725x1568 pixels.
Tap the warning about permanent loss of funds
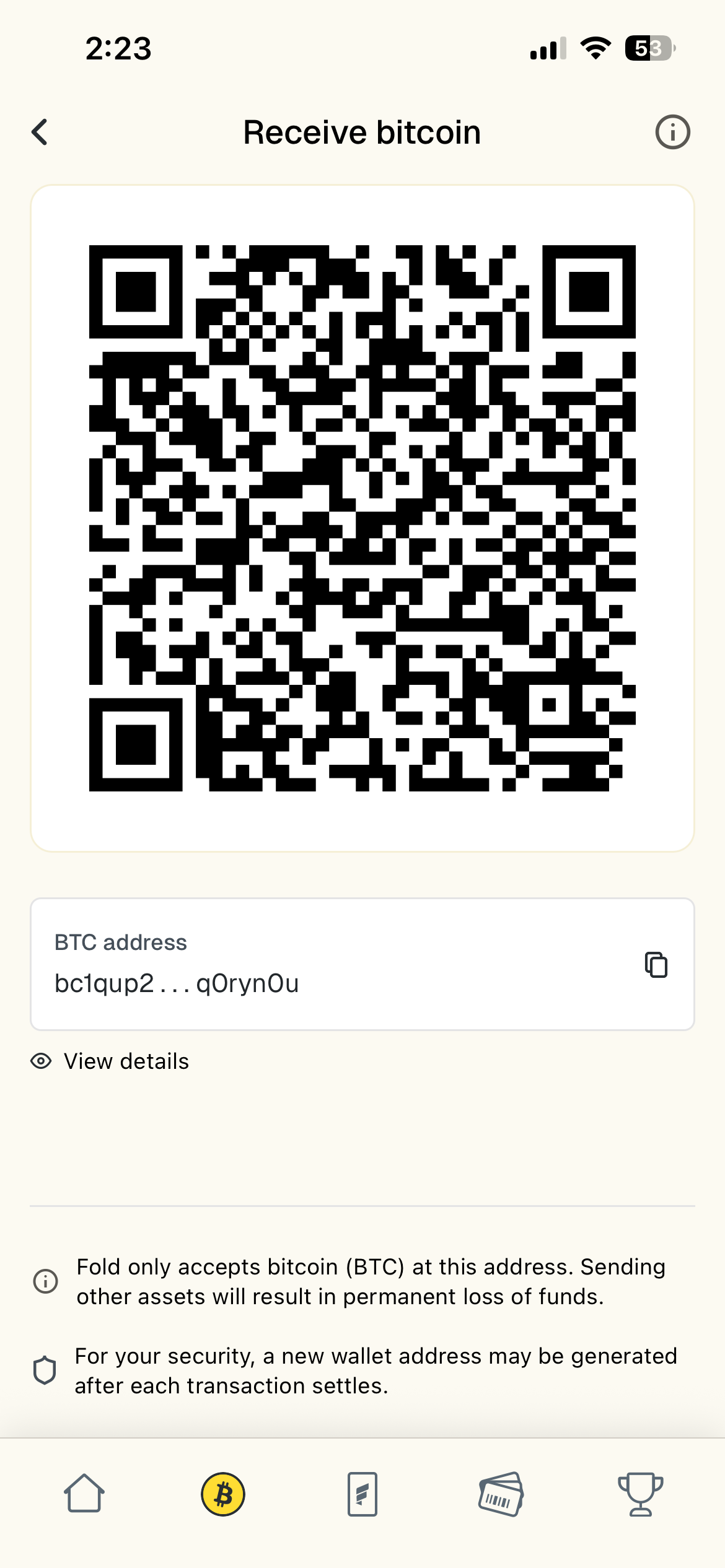tap(371, 1281)
